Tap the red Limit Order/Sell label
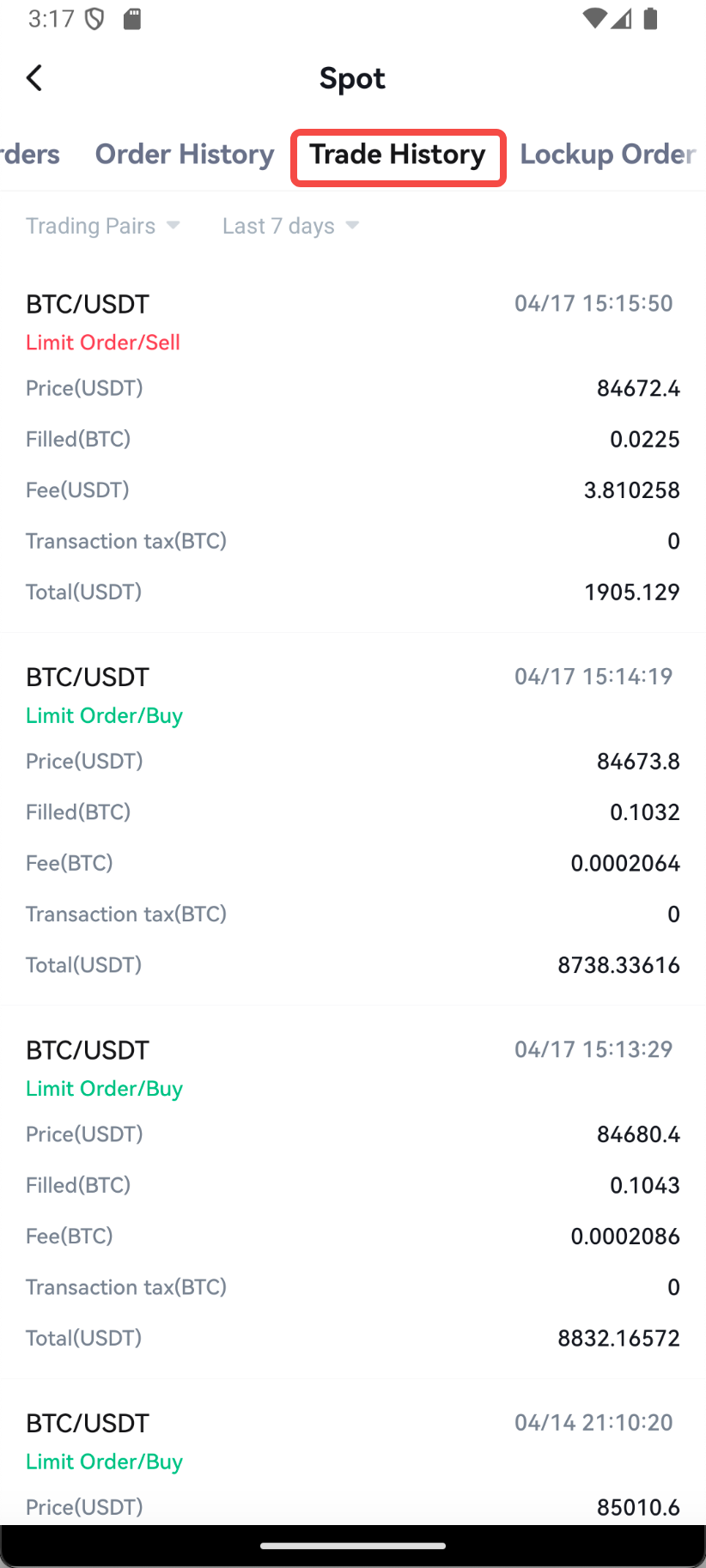 [102, 342]
